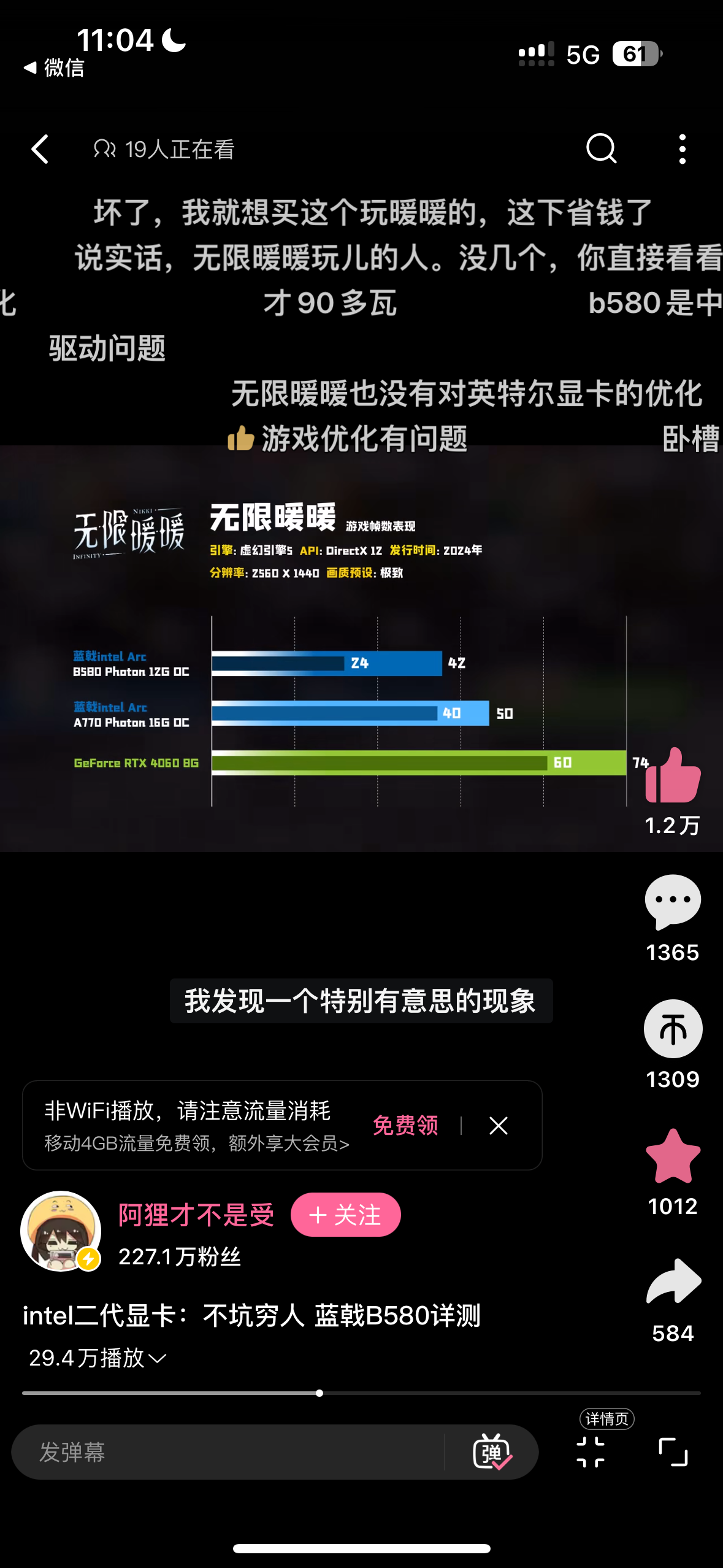Toggle danmaku display with 弹 icon
The height and width of the screenshot is (1568, 723).
tap(492, 1452)
